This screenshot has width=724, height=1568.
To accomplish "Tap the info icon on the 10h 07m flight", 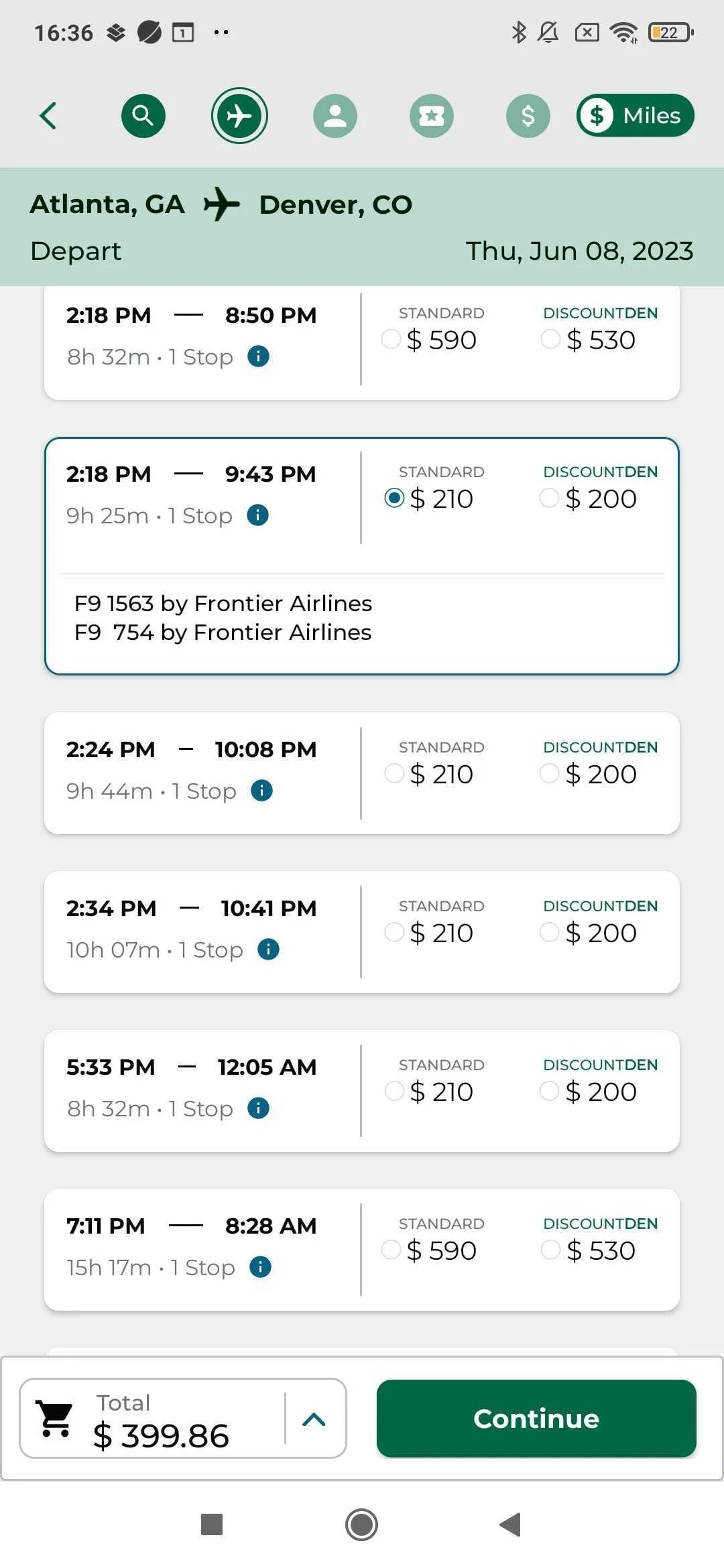I will tap(267, 949).
